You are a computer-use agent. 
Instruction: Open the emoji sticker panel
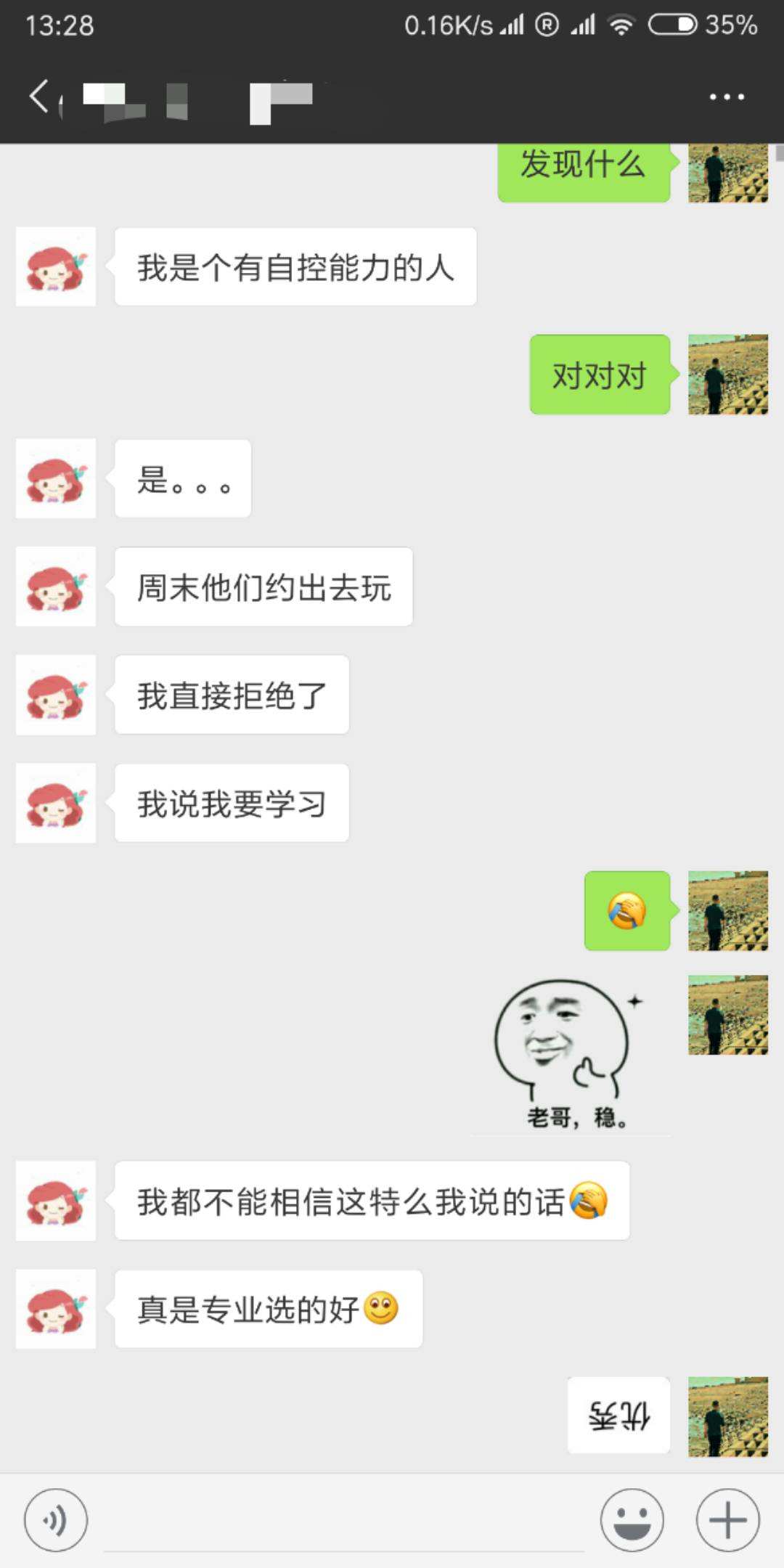coord(632,1519)
